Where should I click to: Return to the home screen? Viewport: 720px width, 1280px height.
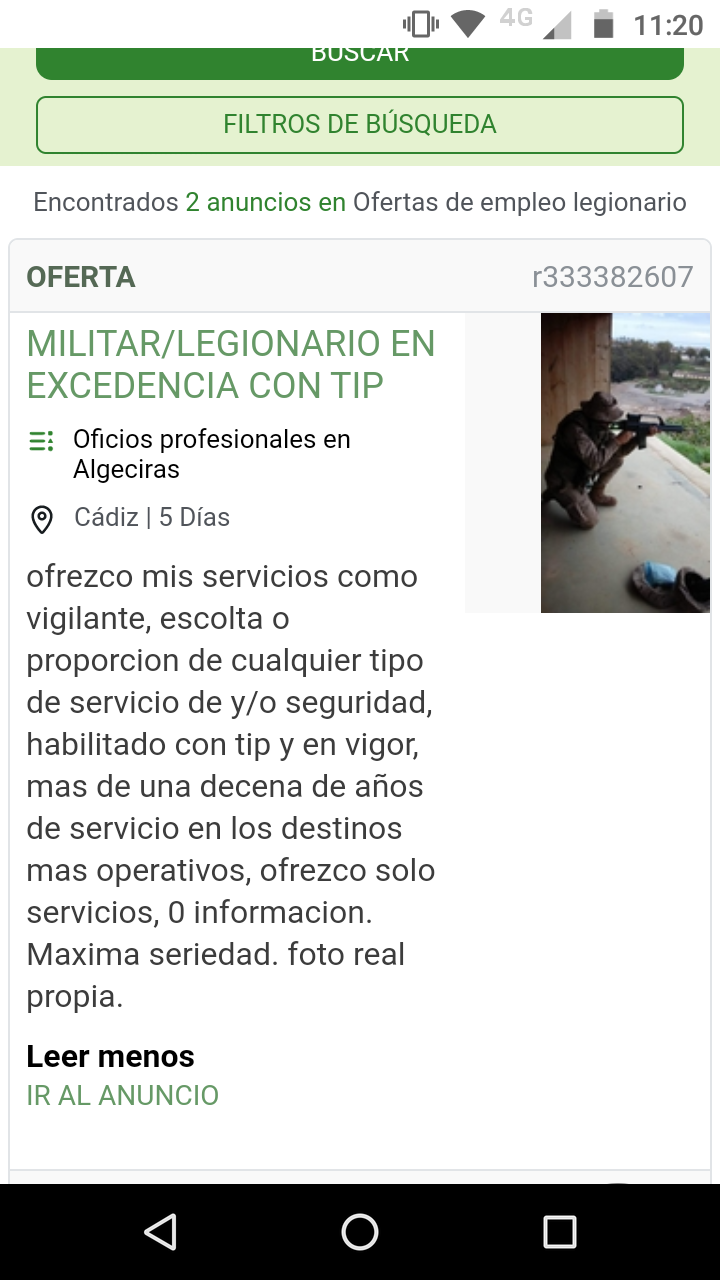point(360,1232)
